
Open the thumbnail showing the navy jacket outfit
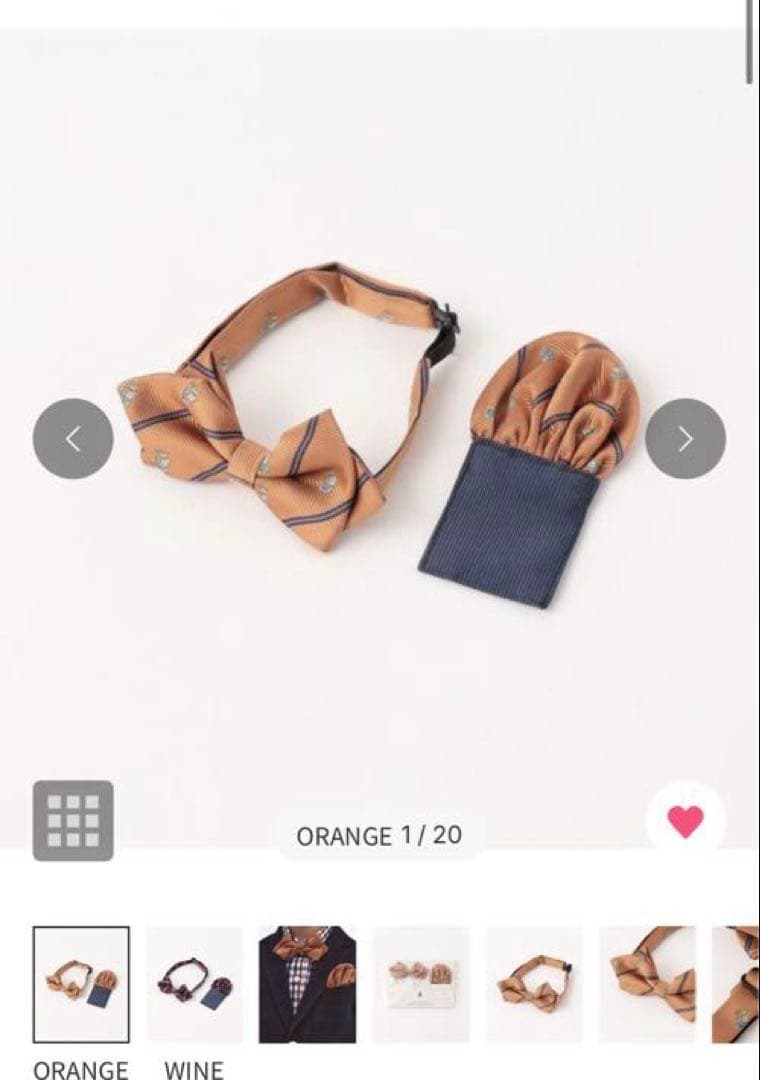[x=307, y=984]
